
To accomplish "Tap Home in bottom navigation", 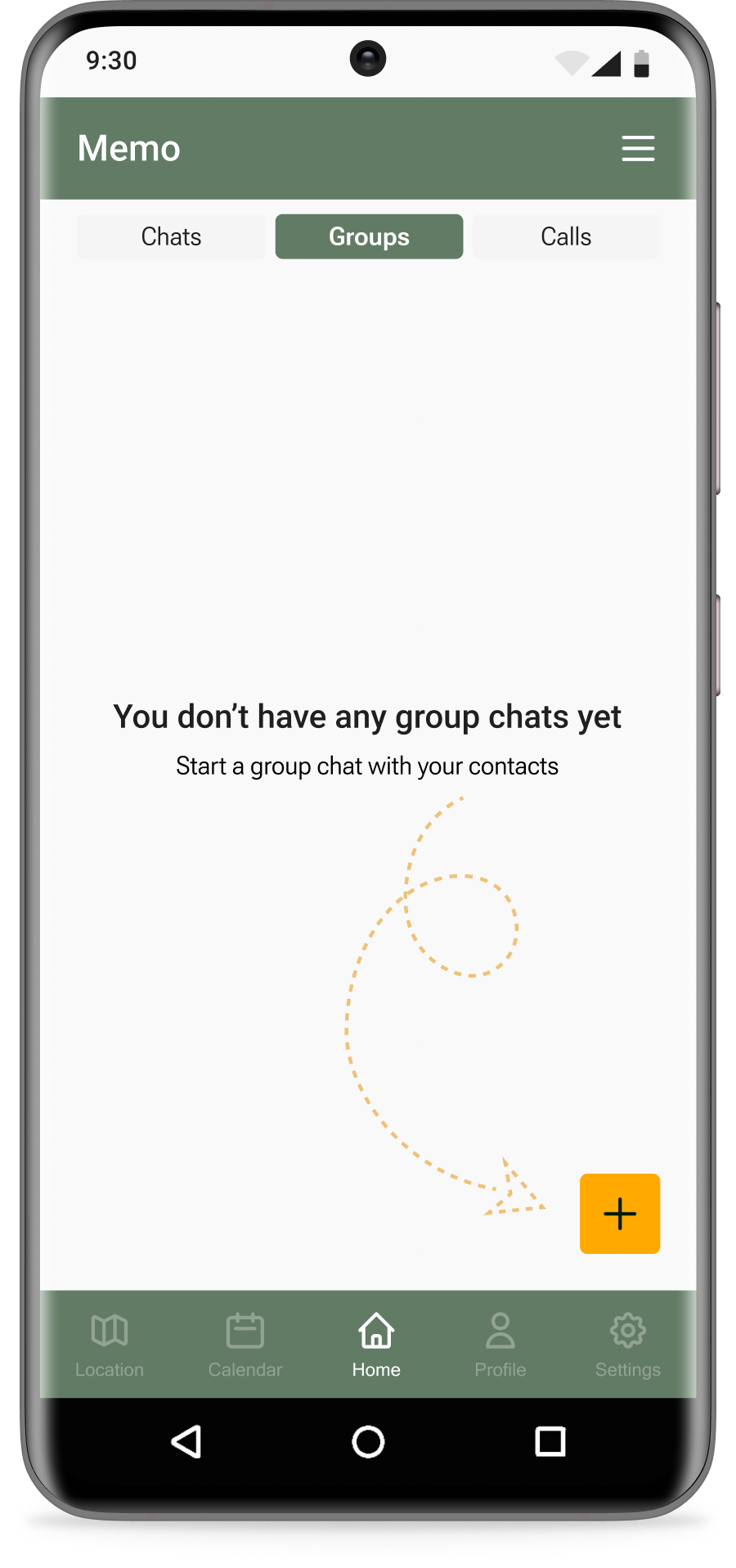I will click(x=376, y=1344).
